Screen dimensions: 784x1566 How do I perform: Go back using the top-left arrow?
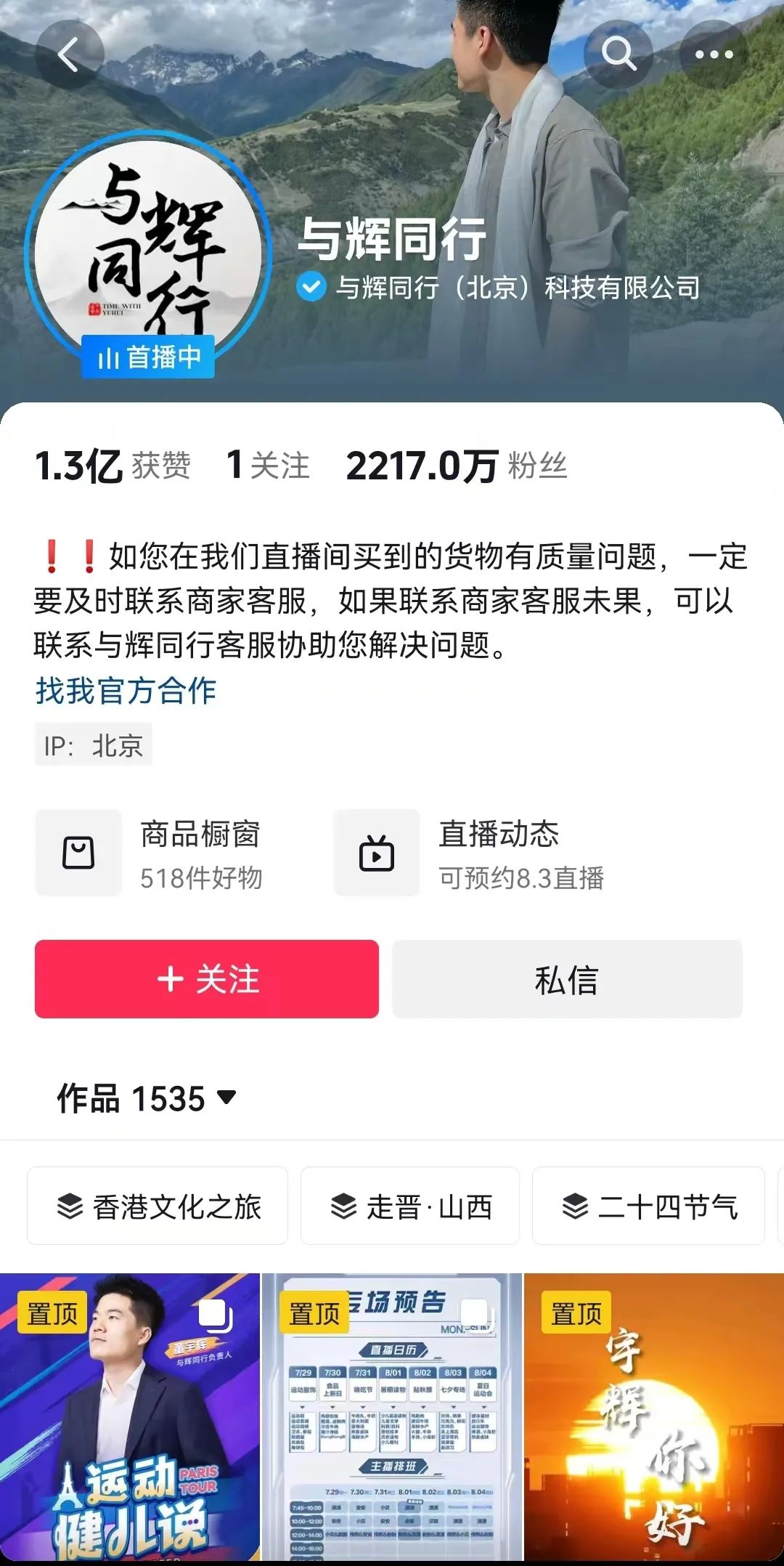coord(70,55)
